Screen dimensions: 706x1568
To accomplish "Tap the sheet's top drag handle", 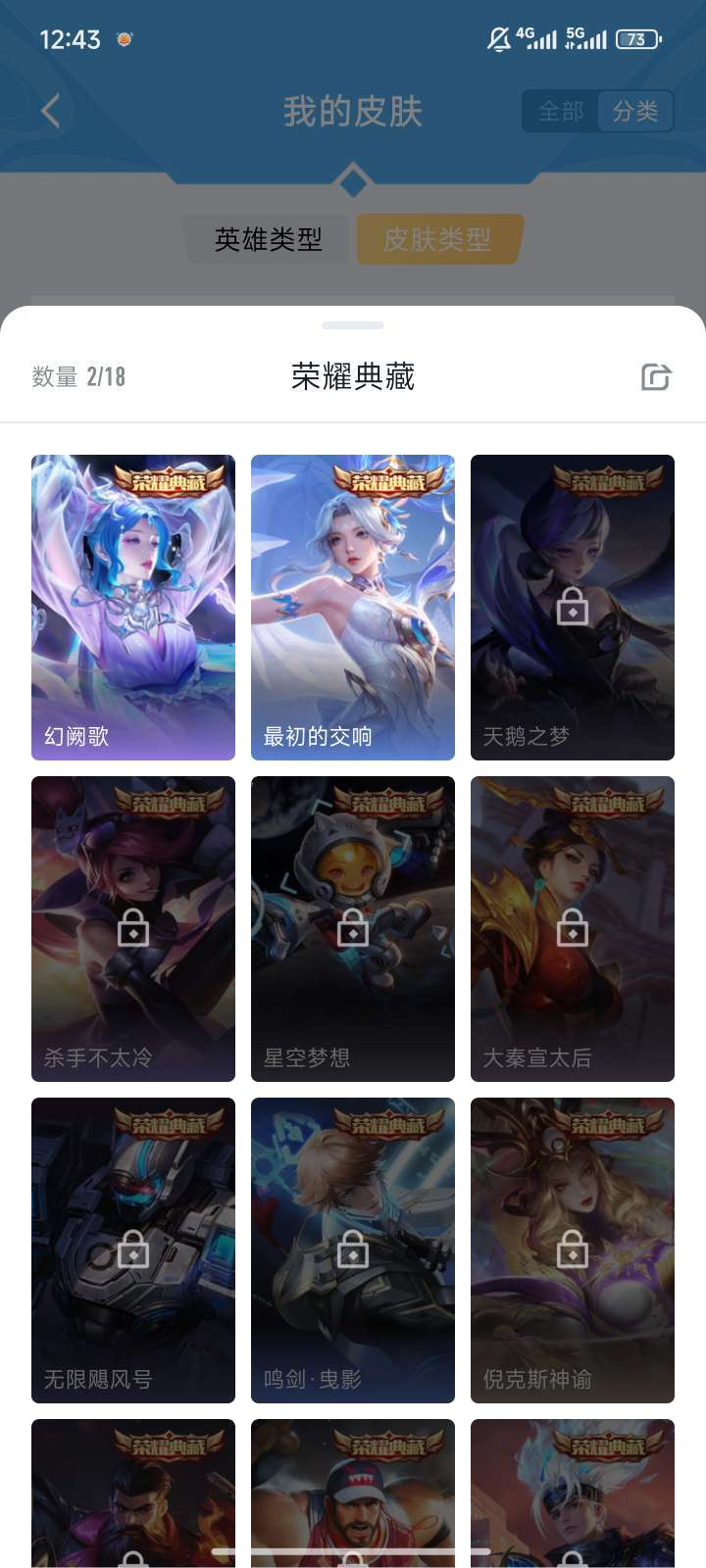I will [x=353, y=325].
